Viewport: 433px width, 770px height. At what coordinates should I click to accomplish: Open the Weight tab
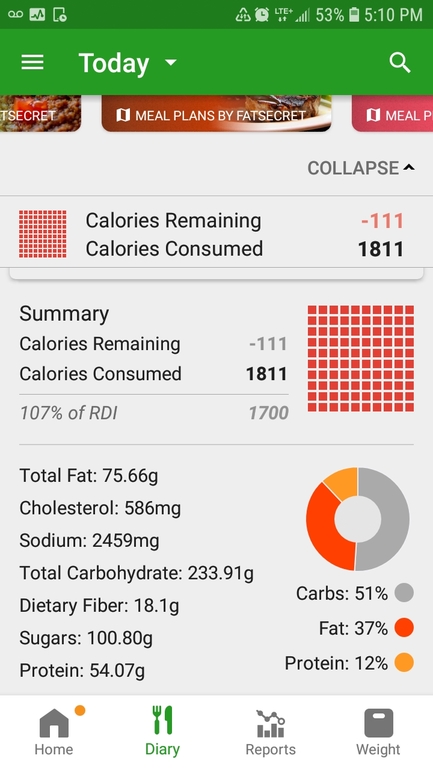click(379, 732)
